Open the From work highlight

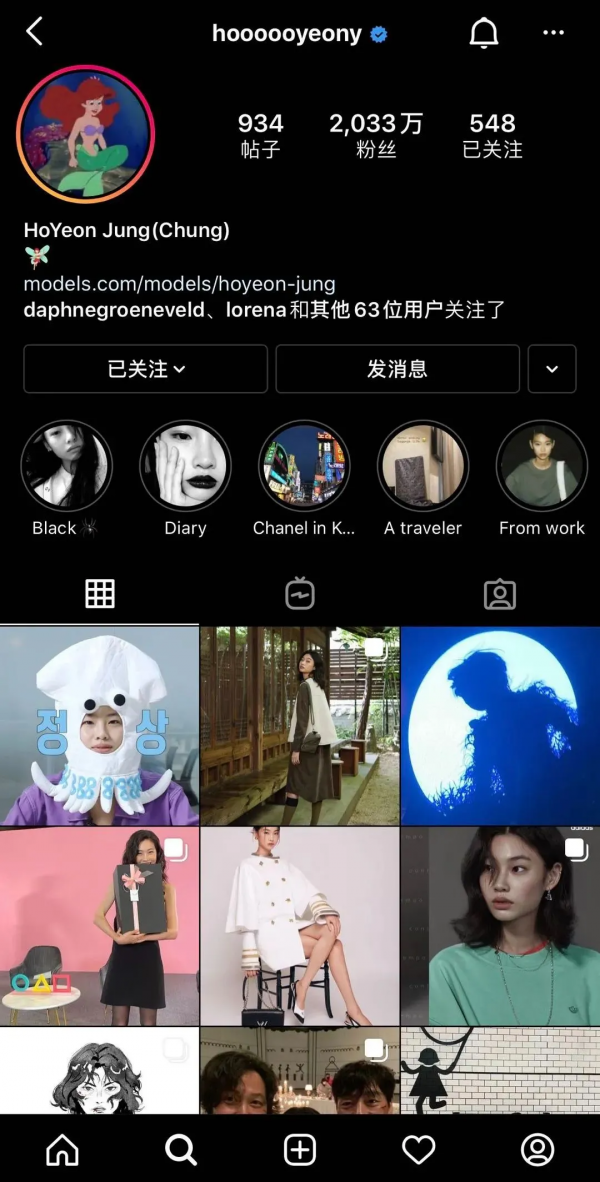tap(541, 466)
